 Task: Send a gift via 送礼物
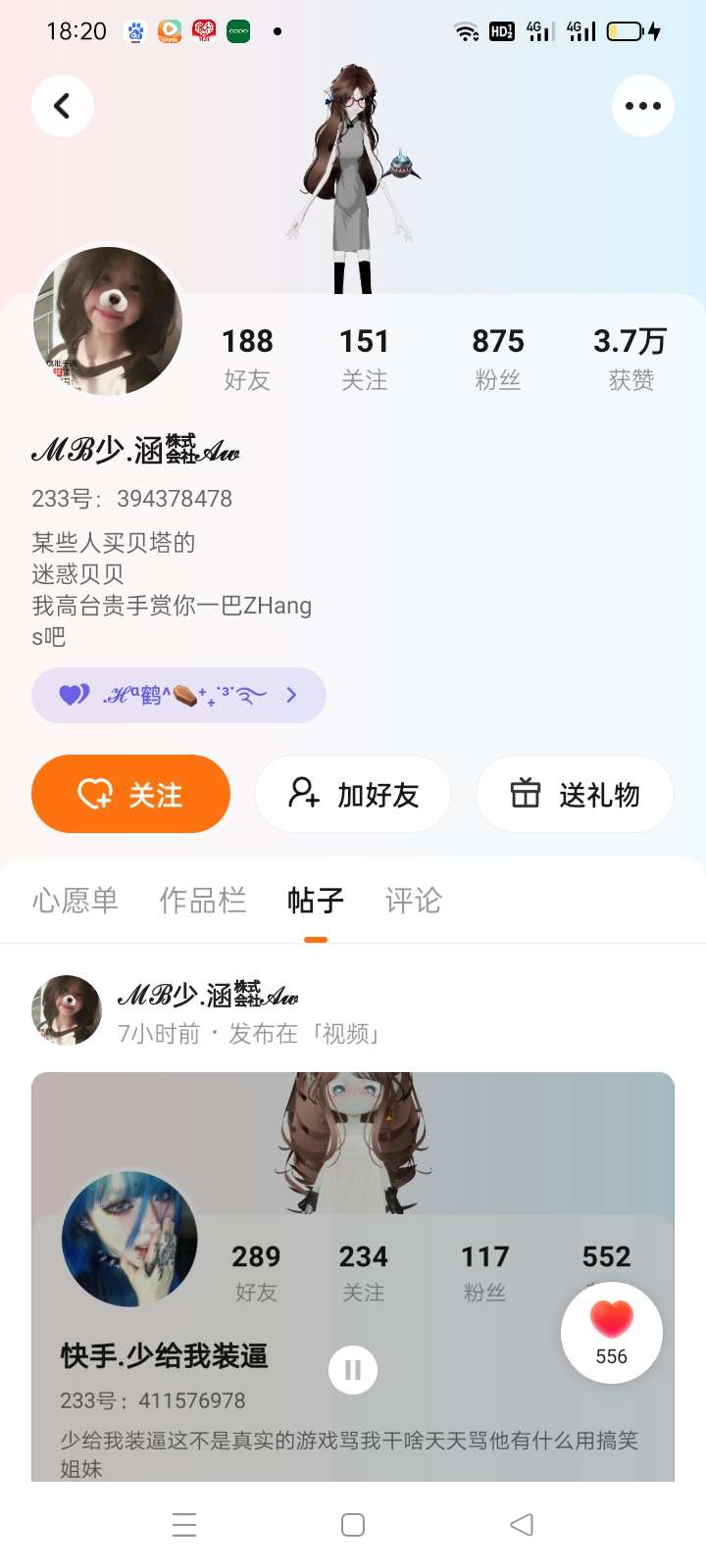pos(575,794)
